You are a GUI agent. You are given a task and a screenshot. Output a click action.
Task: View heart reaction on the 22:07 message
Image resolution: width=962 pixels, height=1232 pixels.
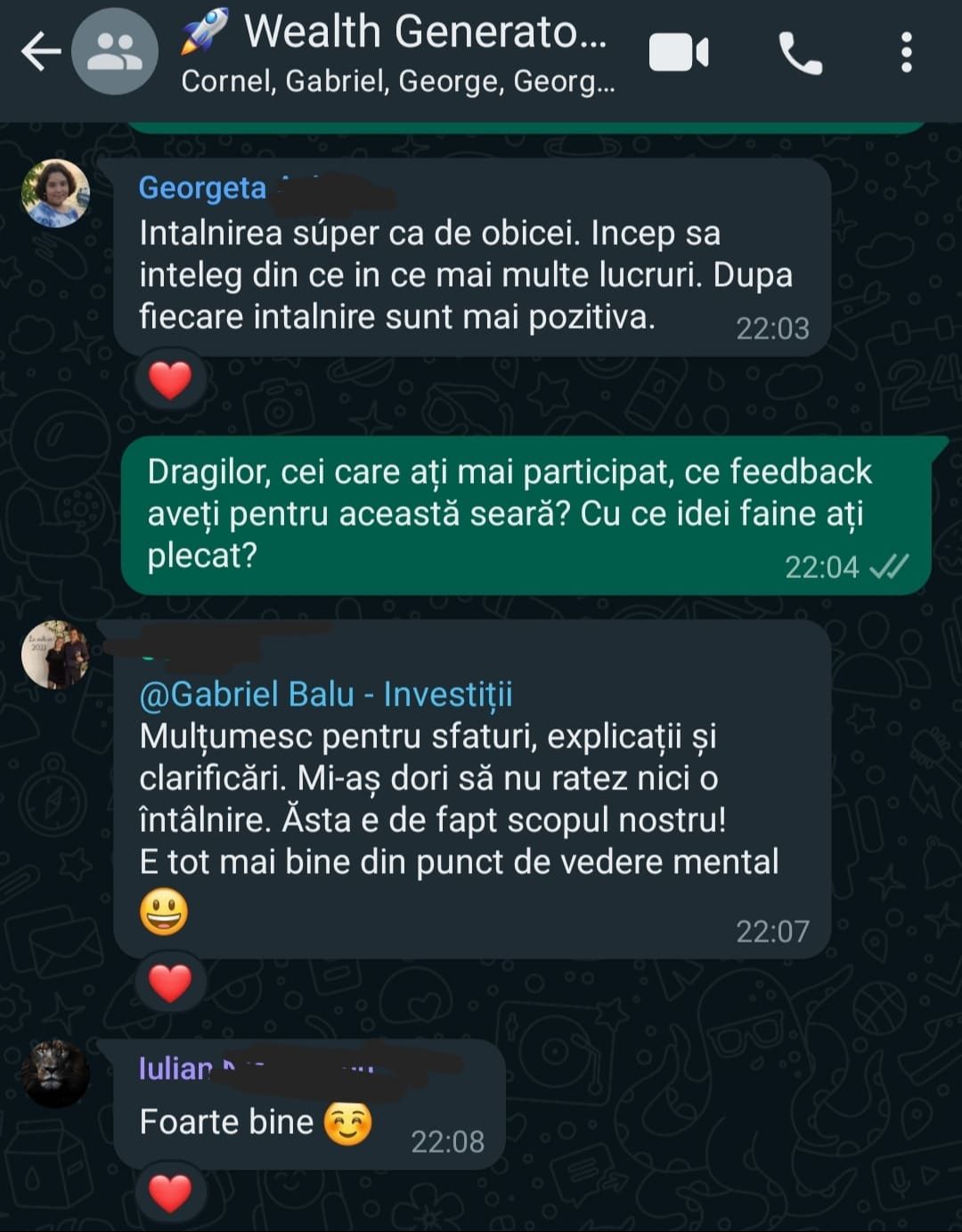(170, 983)
